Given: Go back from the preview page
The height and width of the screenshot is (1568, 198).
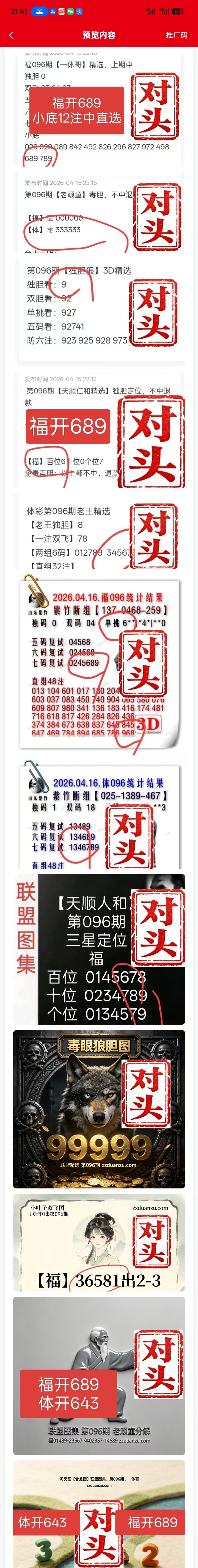Looking at the screenshot, I should (11, 35).
